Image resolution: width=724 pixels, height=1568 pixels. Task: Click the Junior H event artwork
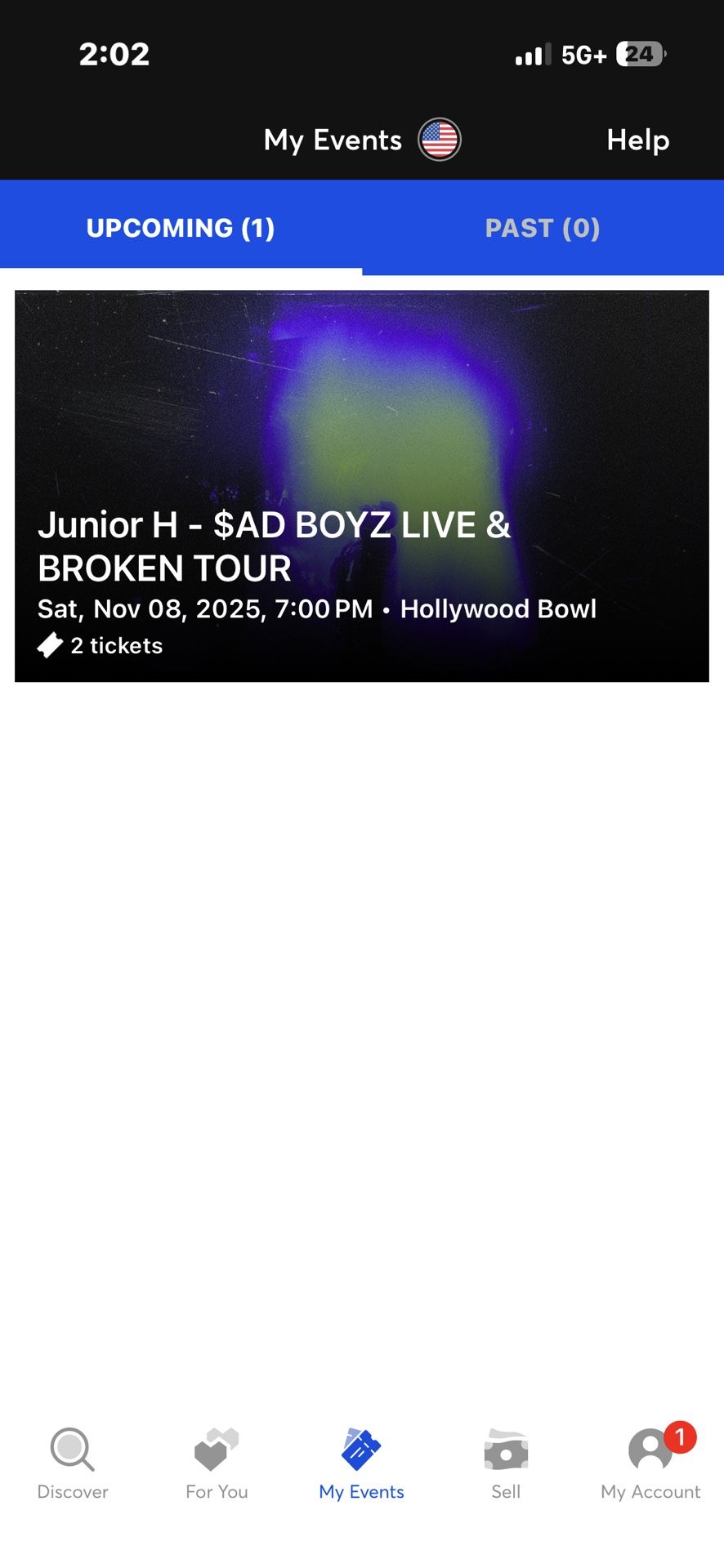point(362,392)
